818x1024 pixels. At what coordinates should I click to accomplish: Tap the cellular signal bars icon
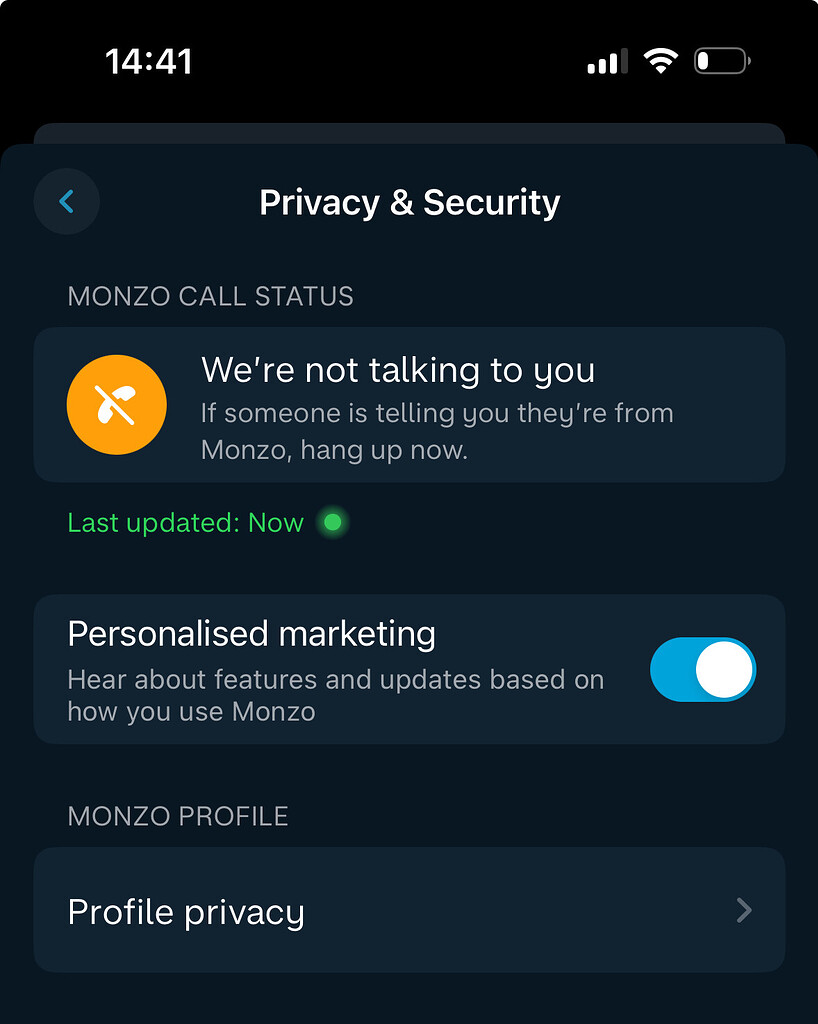(x=606, y=60)
